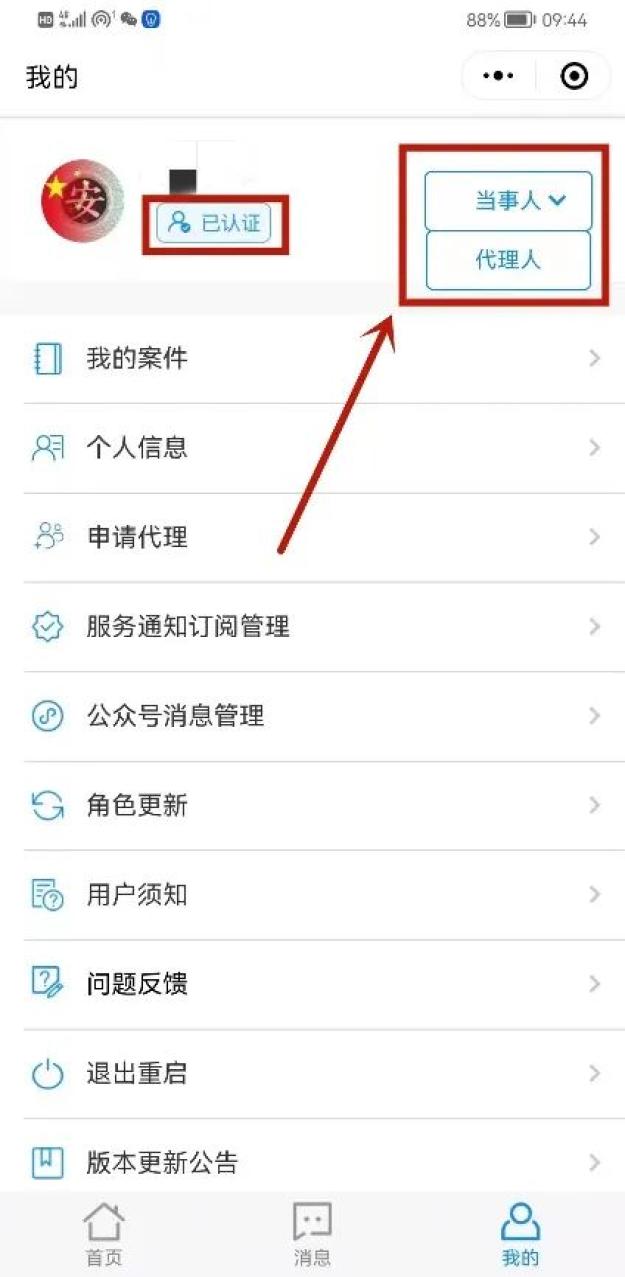Expand the 当事人 role dropdown
The width and height of the screenshot is (625, 1277).
(509, 201)
